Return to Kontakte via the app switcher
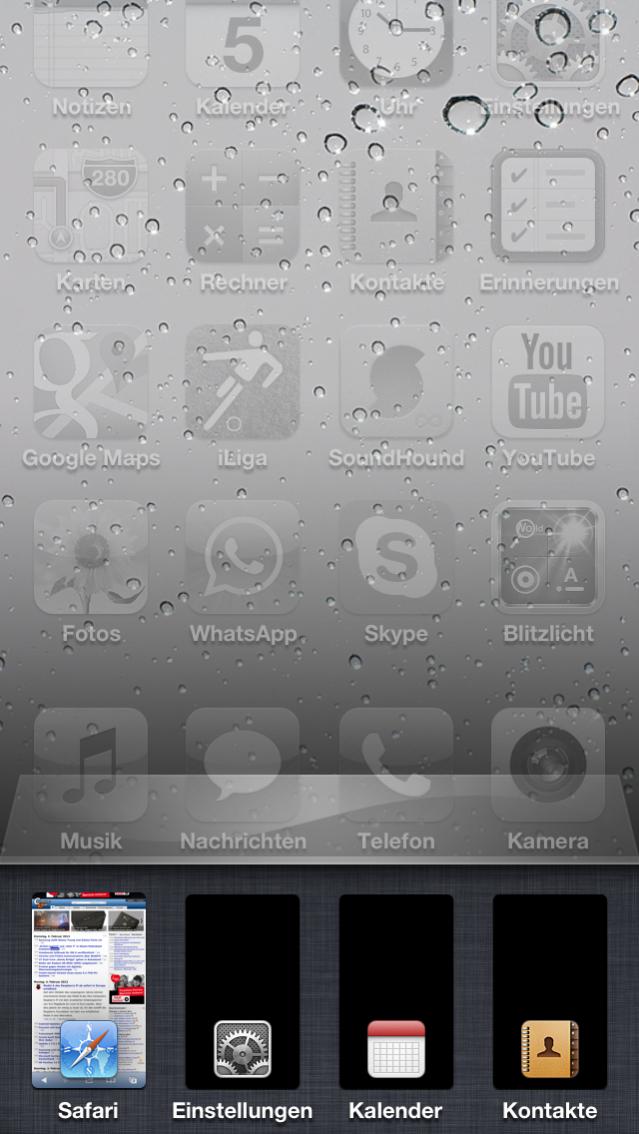639x1134 pixels. pyautogui.click(x=549, y=990)
